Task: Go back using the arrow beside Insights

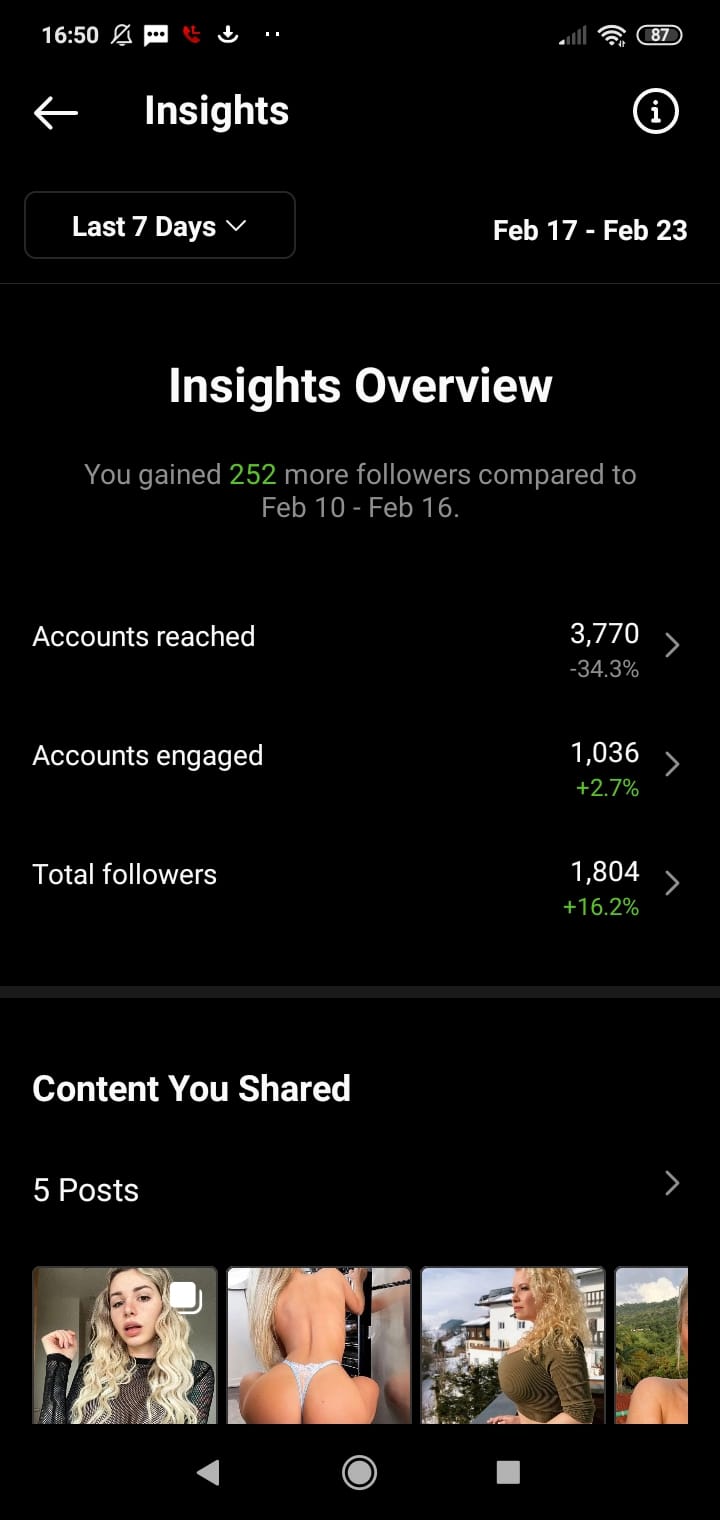Action: click(x=56, y=112)
